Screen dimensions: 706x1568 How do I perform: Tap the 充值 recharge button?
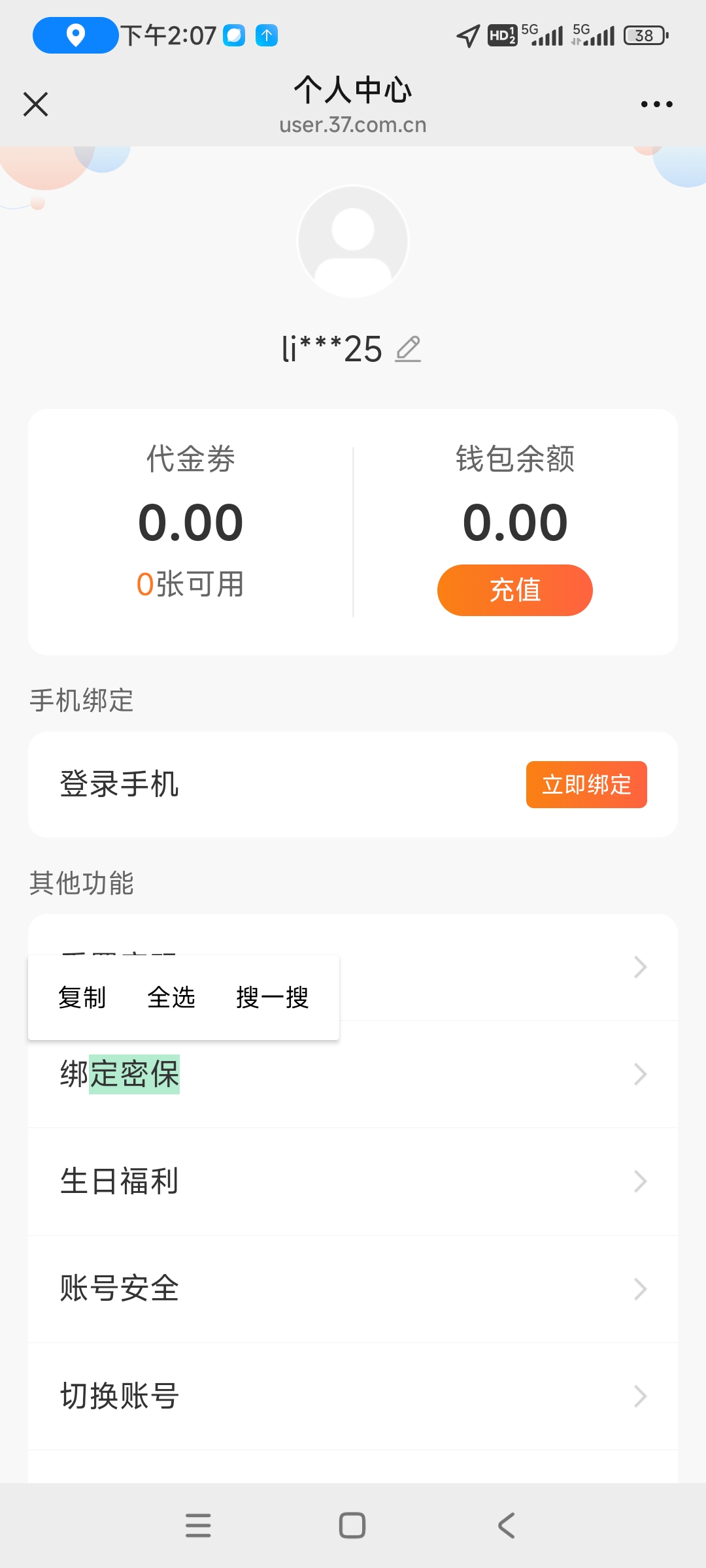(514, 590)
